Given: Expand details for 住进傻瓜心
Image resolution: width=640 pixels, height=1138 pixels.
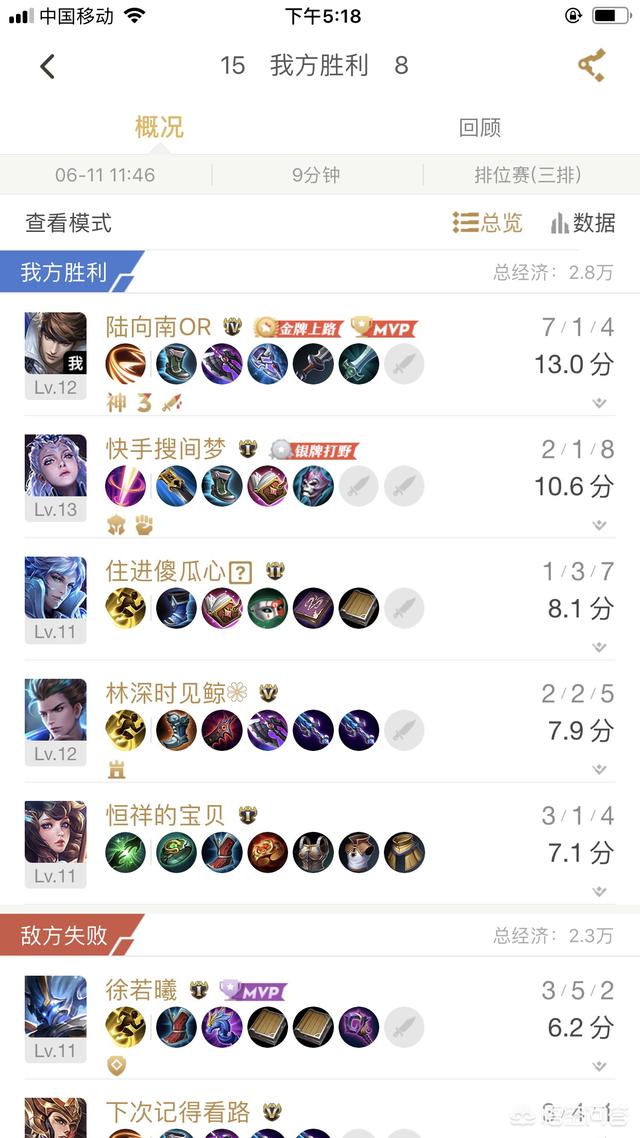Looking at the screenshot, I should (599, 647).
